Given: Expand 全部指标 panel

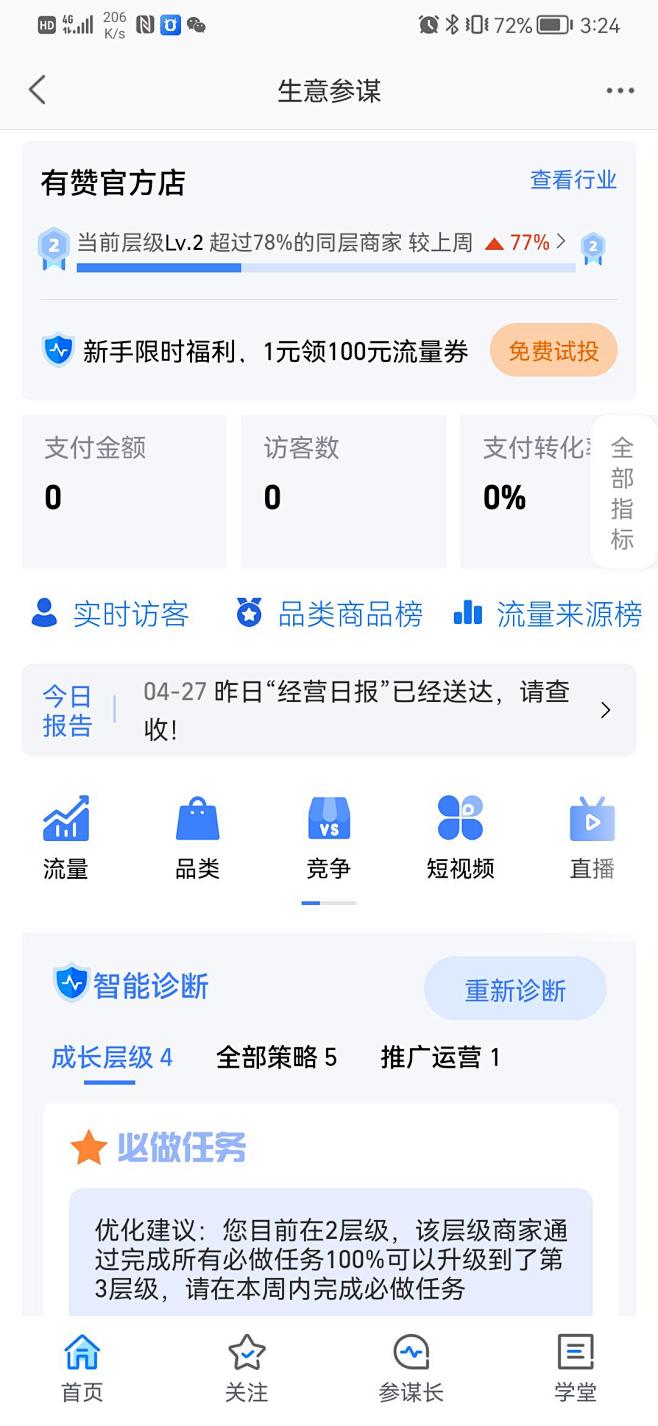Looking at the screenshot, I should [622, 493].
